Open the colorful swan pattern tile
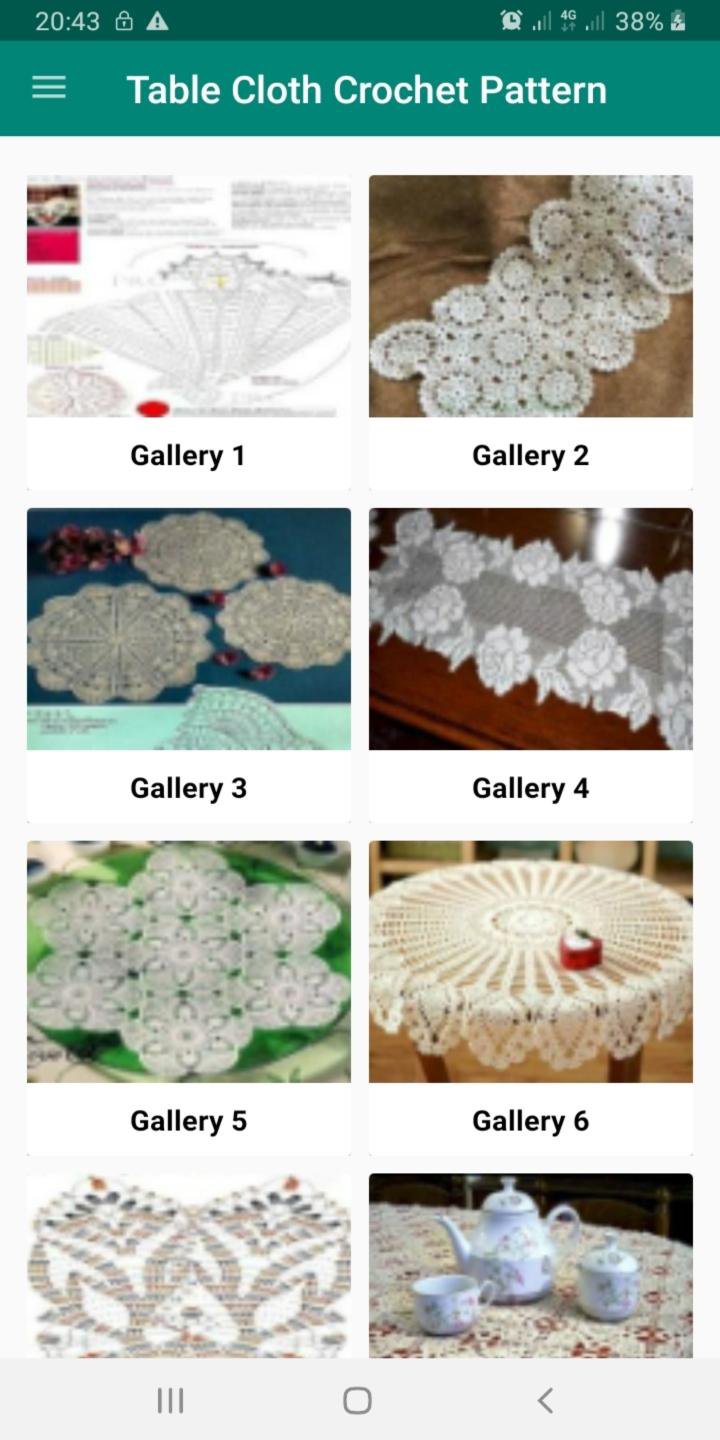720x1440 pixels. pyautogui.click(x=188, y=1265)
